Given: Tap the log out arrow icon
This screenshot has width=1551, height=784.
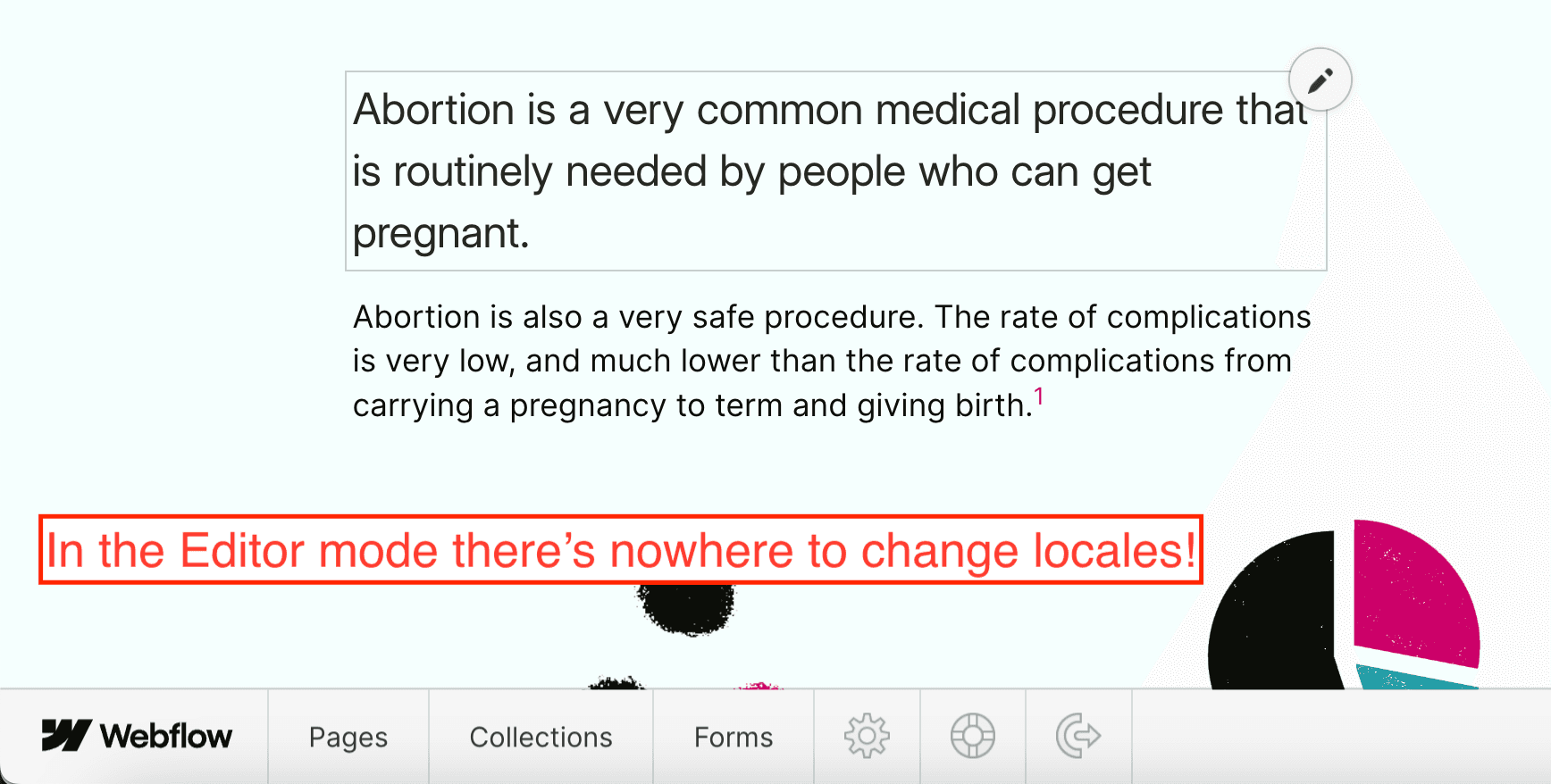Looking at the screenshot, I should point(1078,737).
